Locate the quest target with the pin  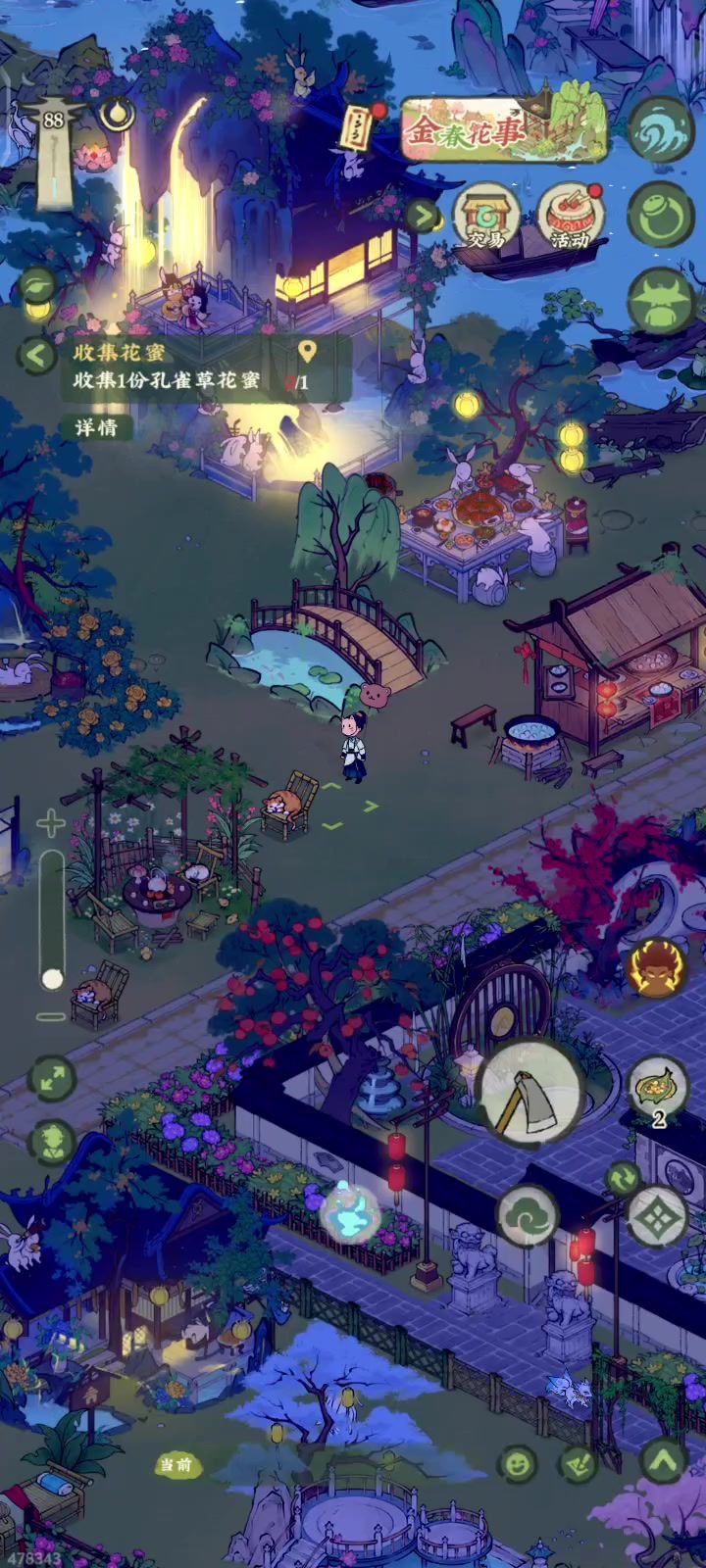pos(307,352)
